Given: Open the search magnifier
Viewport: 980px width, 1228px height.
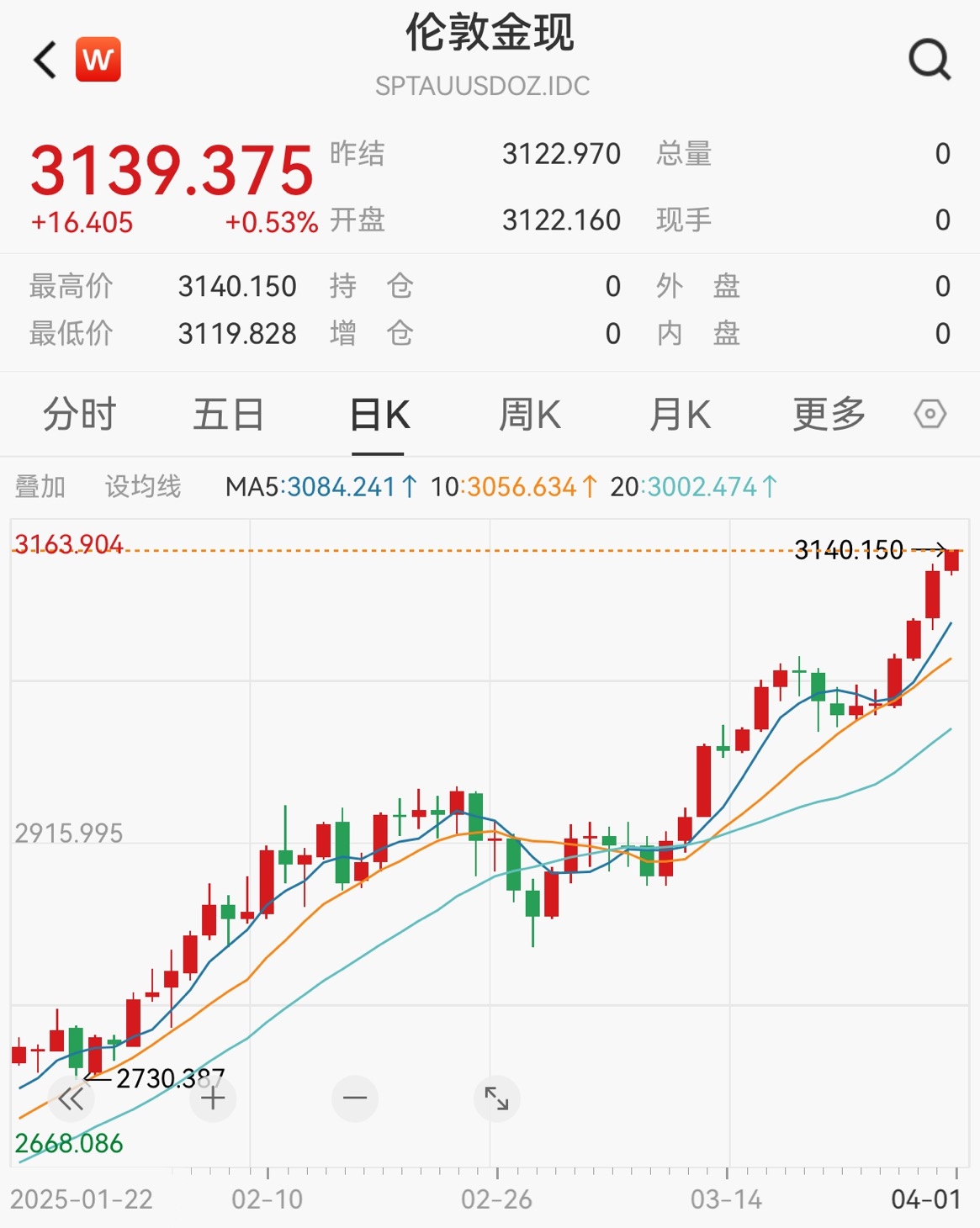Looking at the screenshot, I should (x=929, y=60).
